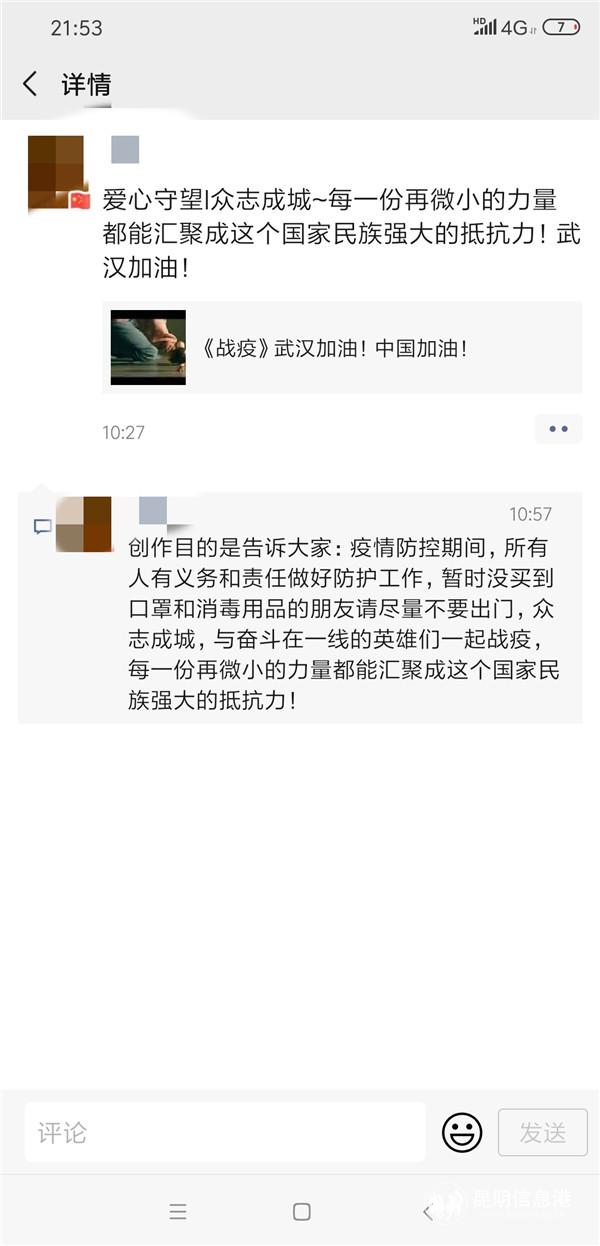Go to the system home screen
The image size is (600, 1246).
[301, 1212]
